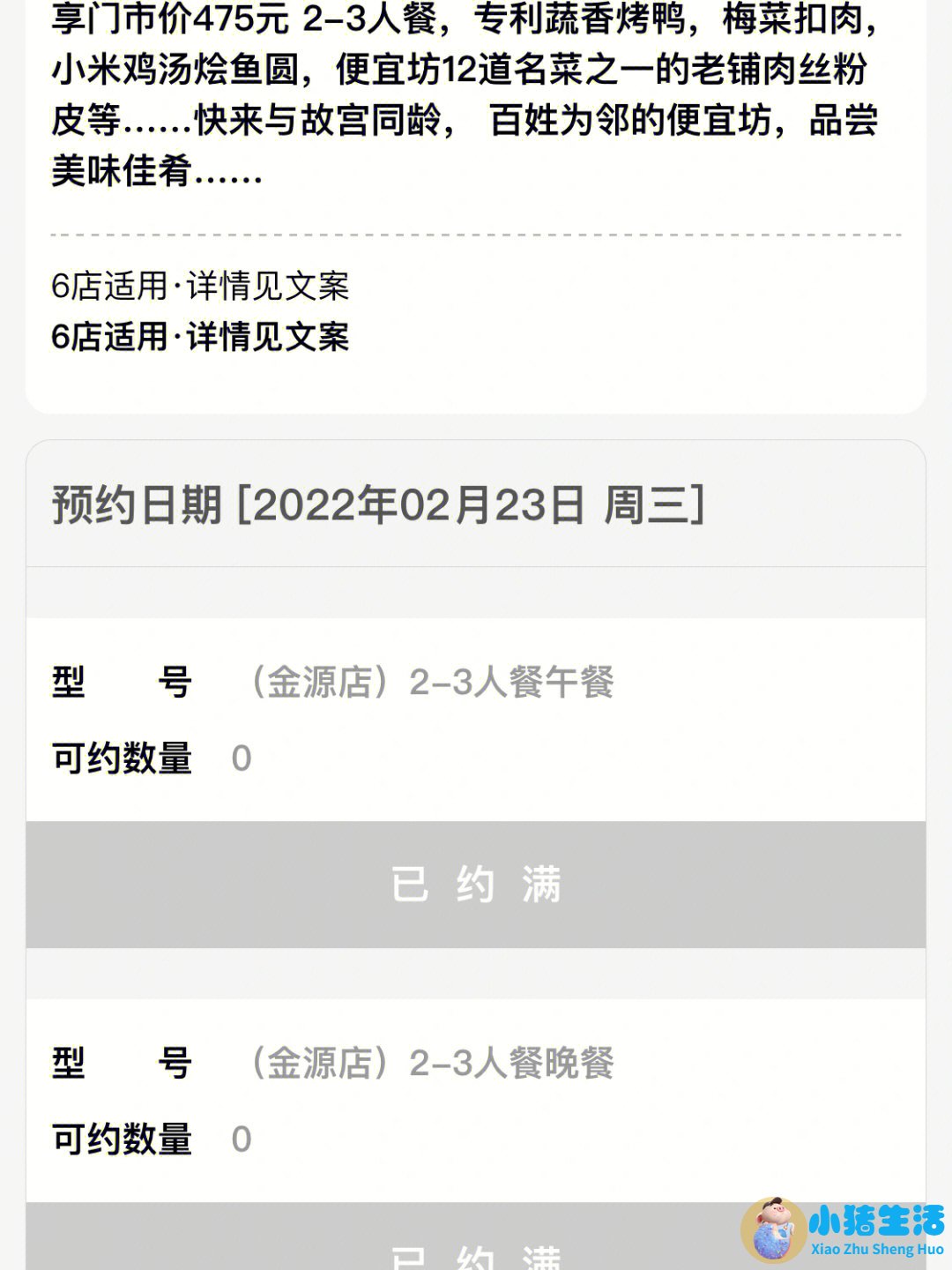Click the dashed divider line
The width and height of the screenshot is (952, 1270).
pos(476,234)
